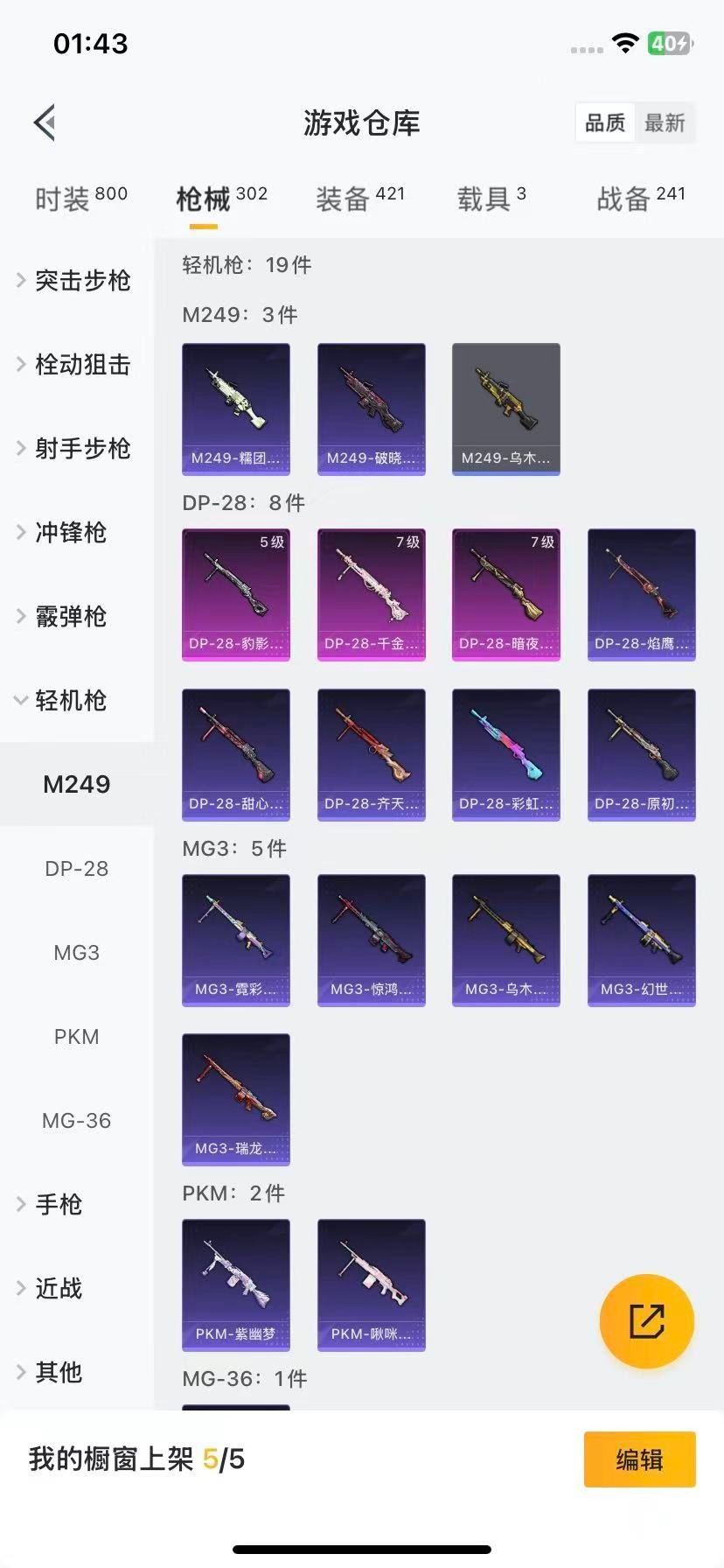Click the back arrow at top left
Image resolution: width=724 pixels, height=1568 pixels.
point(45,122)
